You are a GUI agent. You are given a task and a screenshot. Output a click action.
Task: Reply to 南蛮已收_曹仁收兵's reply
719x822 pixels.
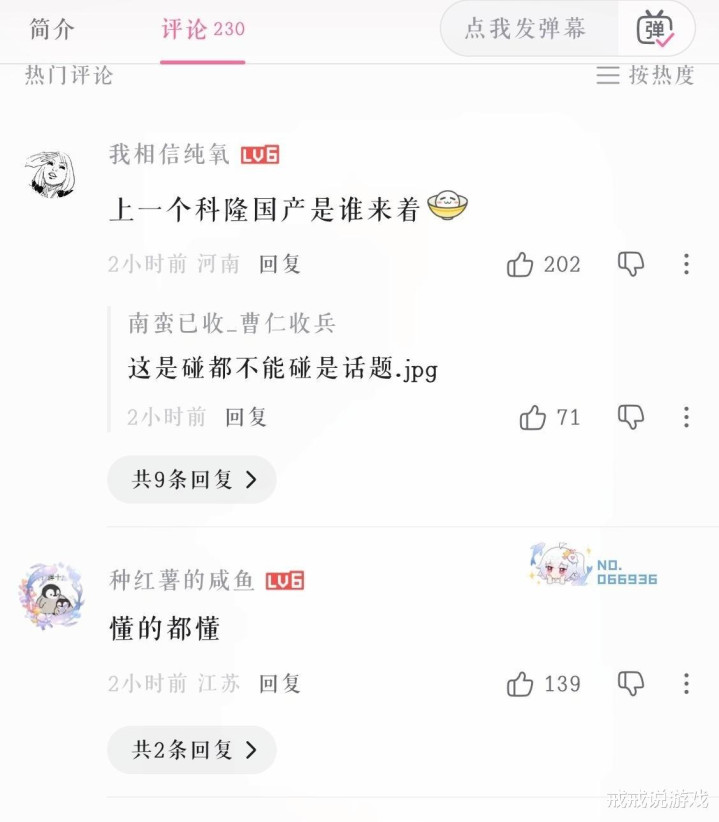point(246,417)
